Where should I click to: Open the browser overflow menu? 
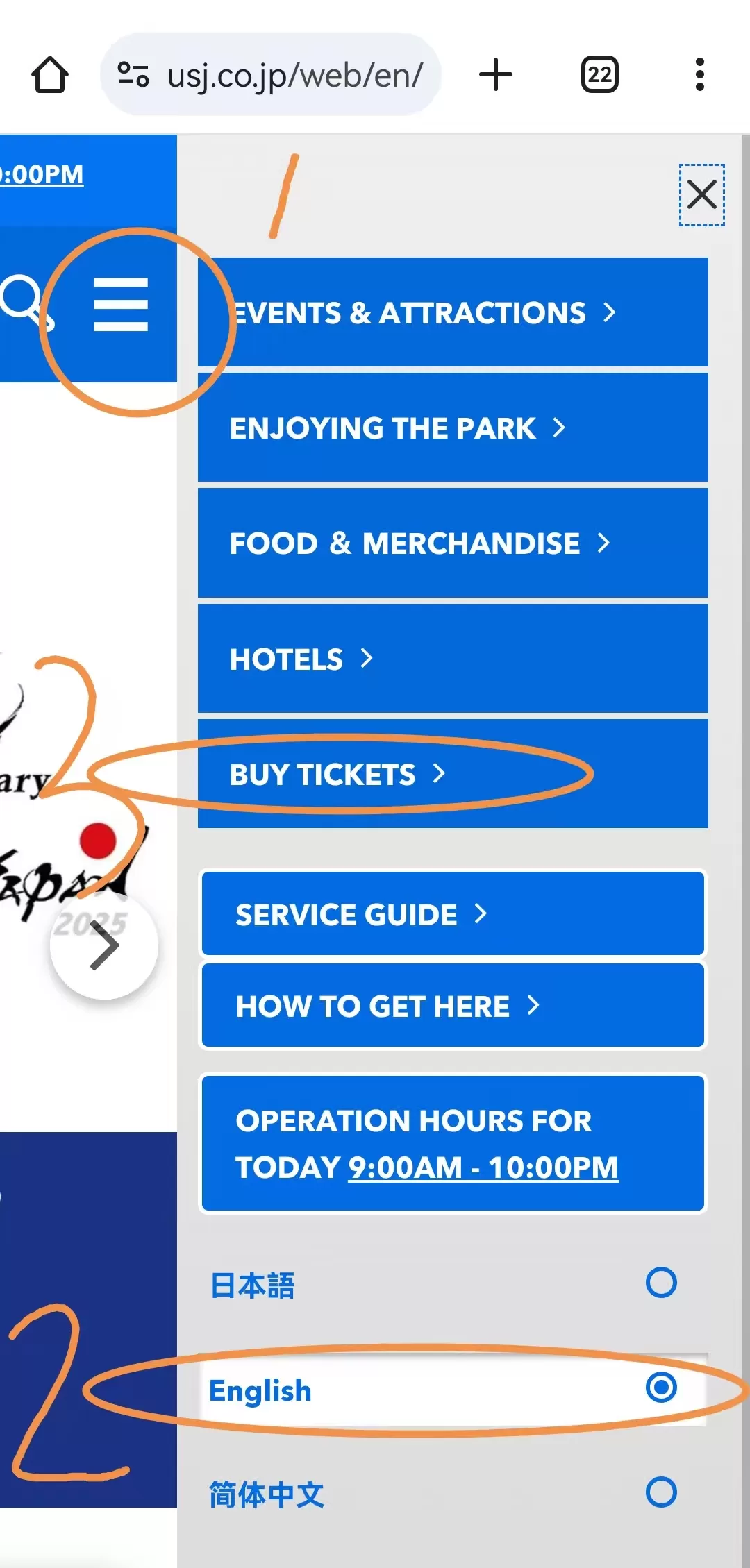(x=699, y=74)
